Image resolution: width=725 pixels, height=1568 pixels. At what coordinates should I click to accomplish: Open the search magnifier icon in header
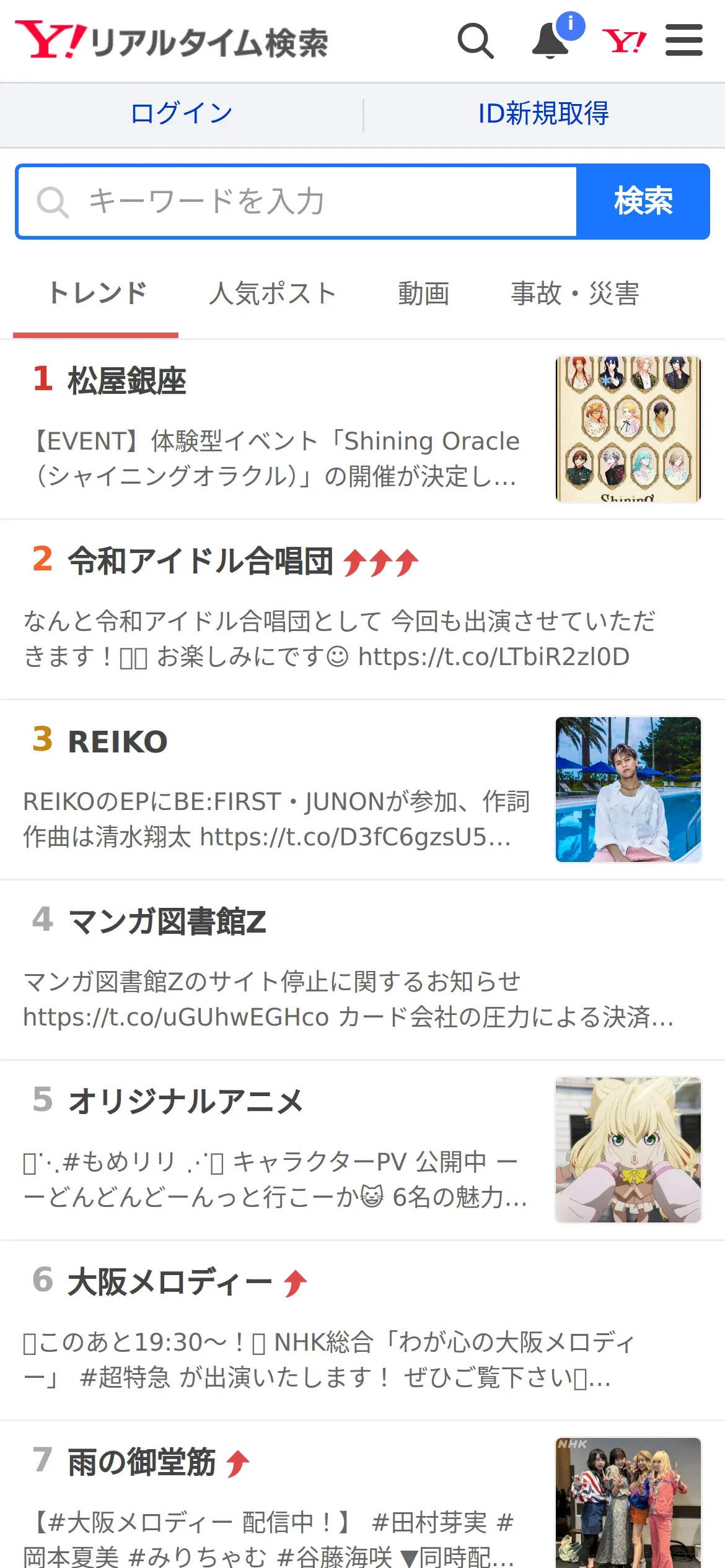[x=475, y=41]
